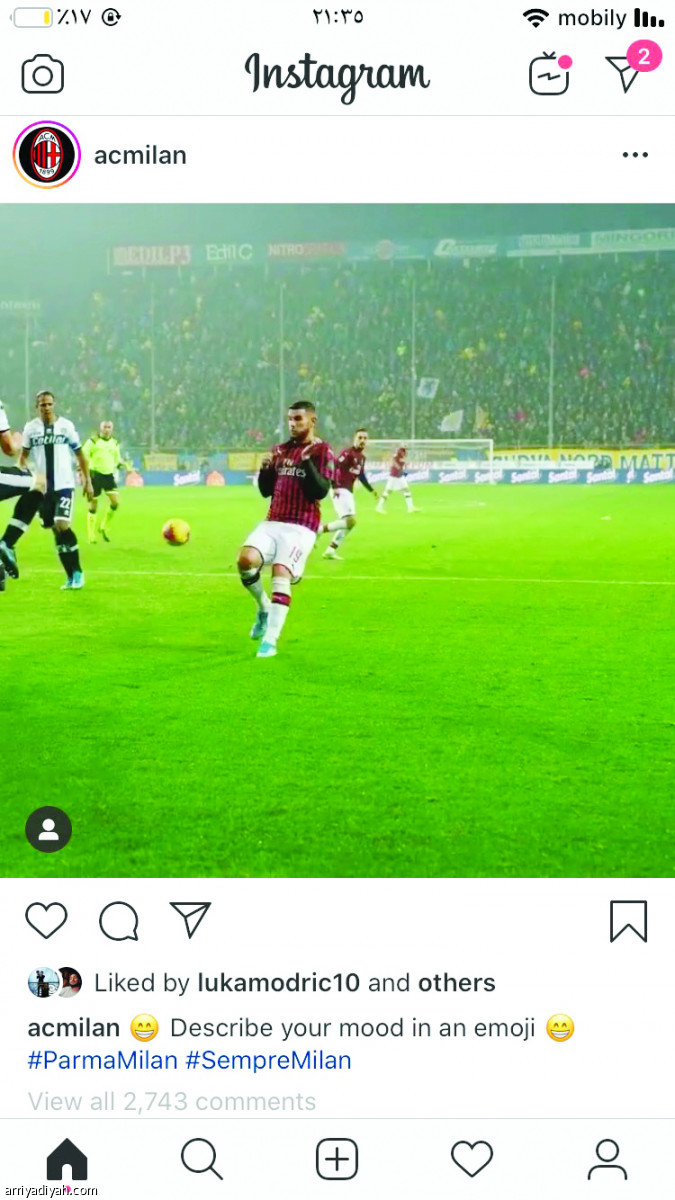Create a new post with the plus tab

[x=337, y=1160]
